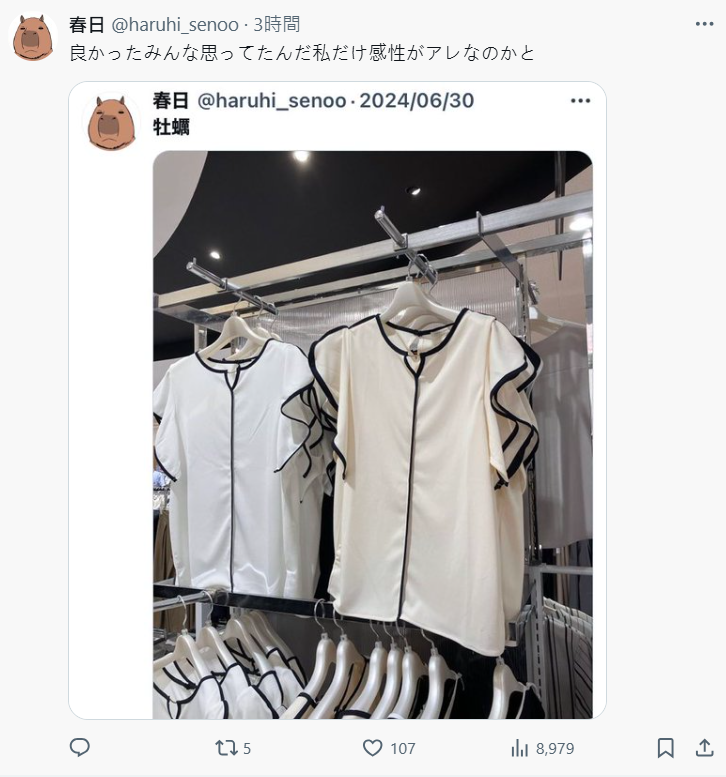Reply to 春日's tweet
The width and height of the screenshot is (726, 777).
tap(80, 748)
